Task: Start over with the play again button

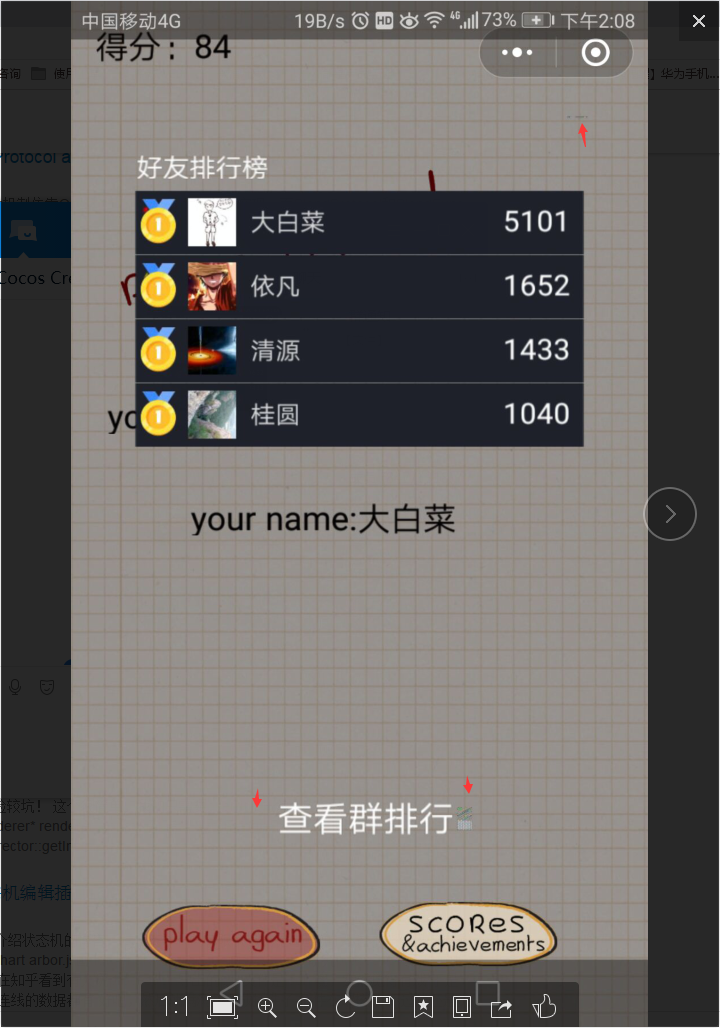Action: (x=231, y=937)
